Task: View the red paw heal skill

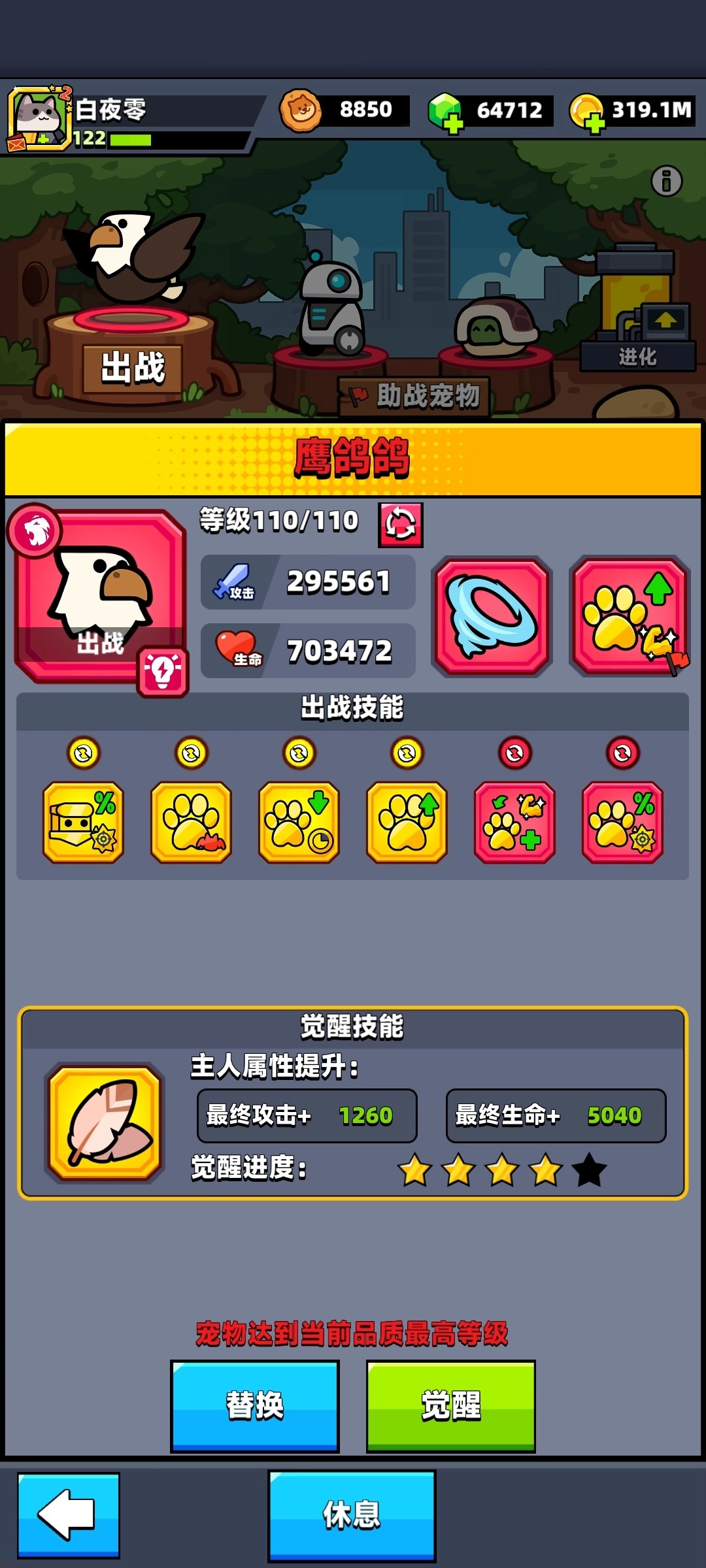Action: click(514, 822)
